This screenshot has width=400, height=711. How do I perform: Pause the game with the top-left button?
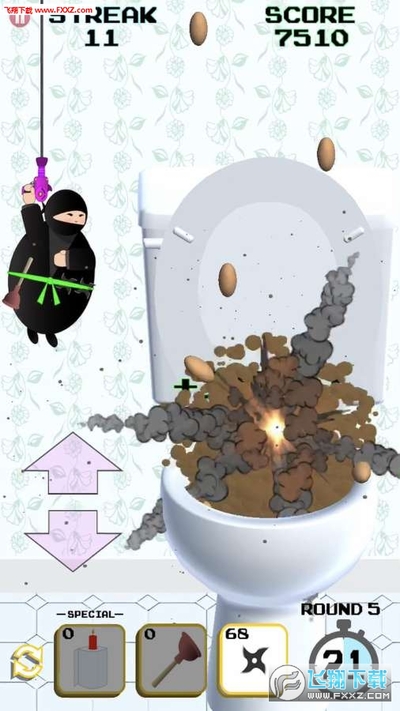[x=20, y=17]
